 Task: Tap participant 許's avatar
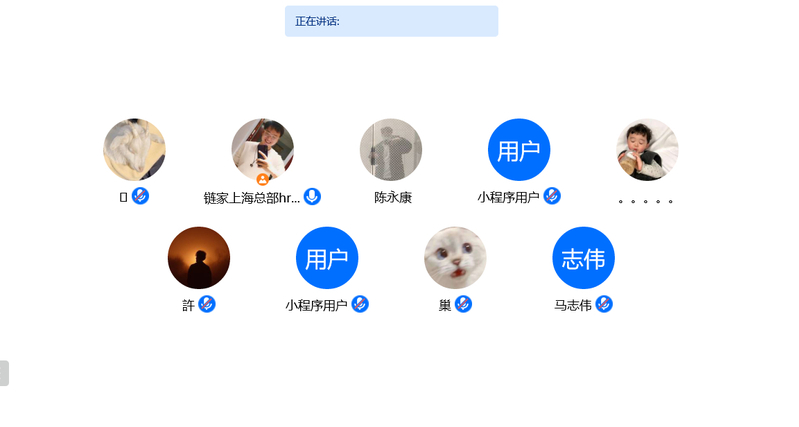click(x=199, y=258)
